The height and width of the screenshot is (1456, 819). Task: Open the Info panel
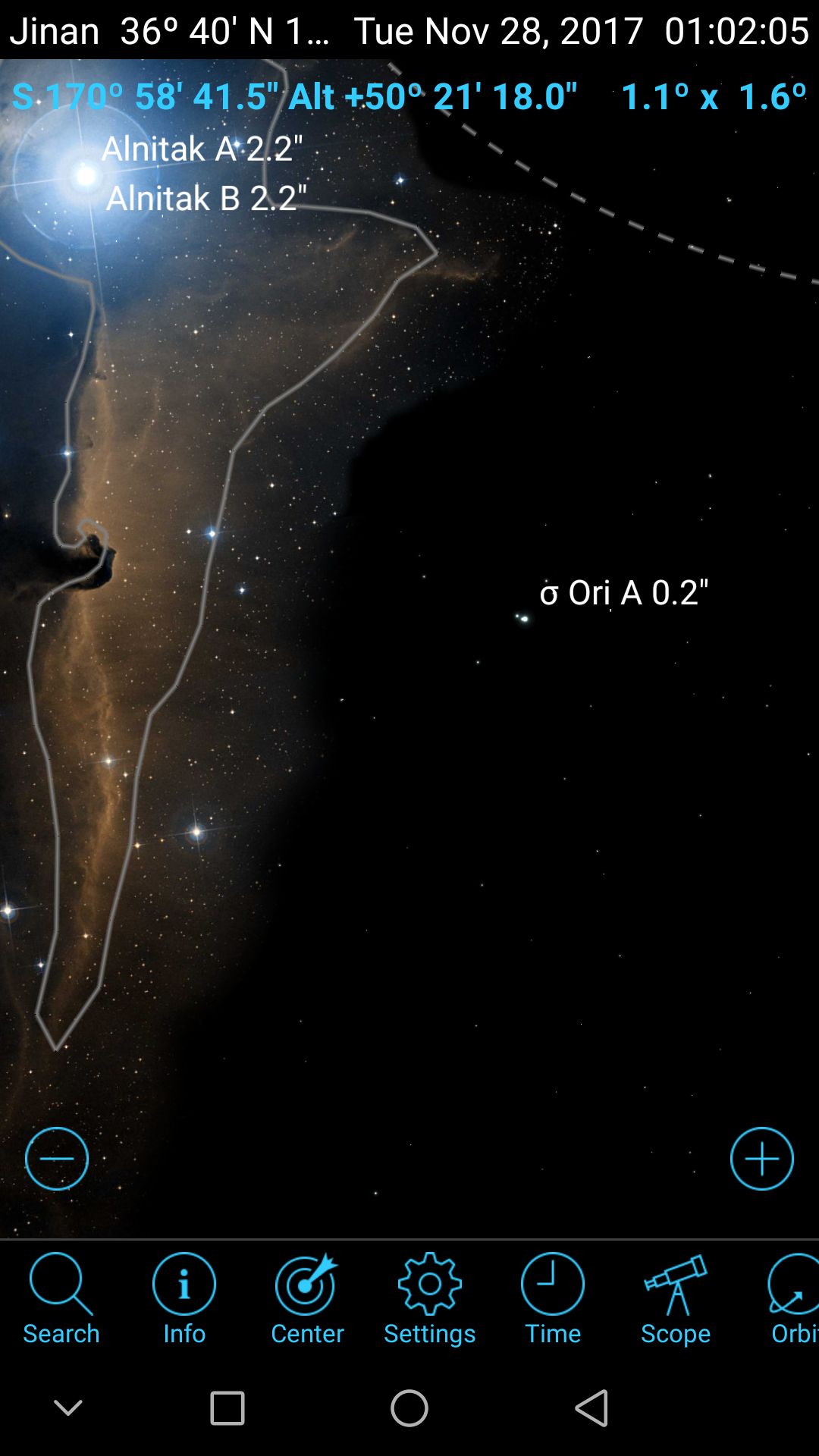point(184,1298)
